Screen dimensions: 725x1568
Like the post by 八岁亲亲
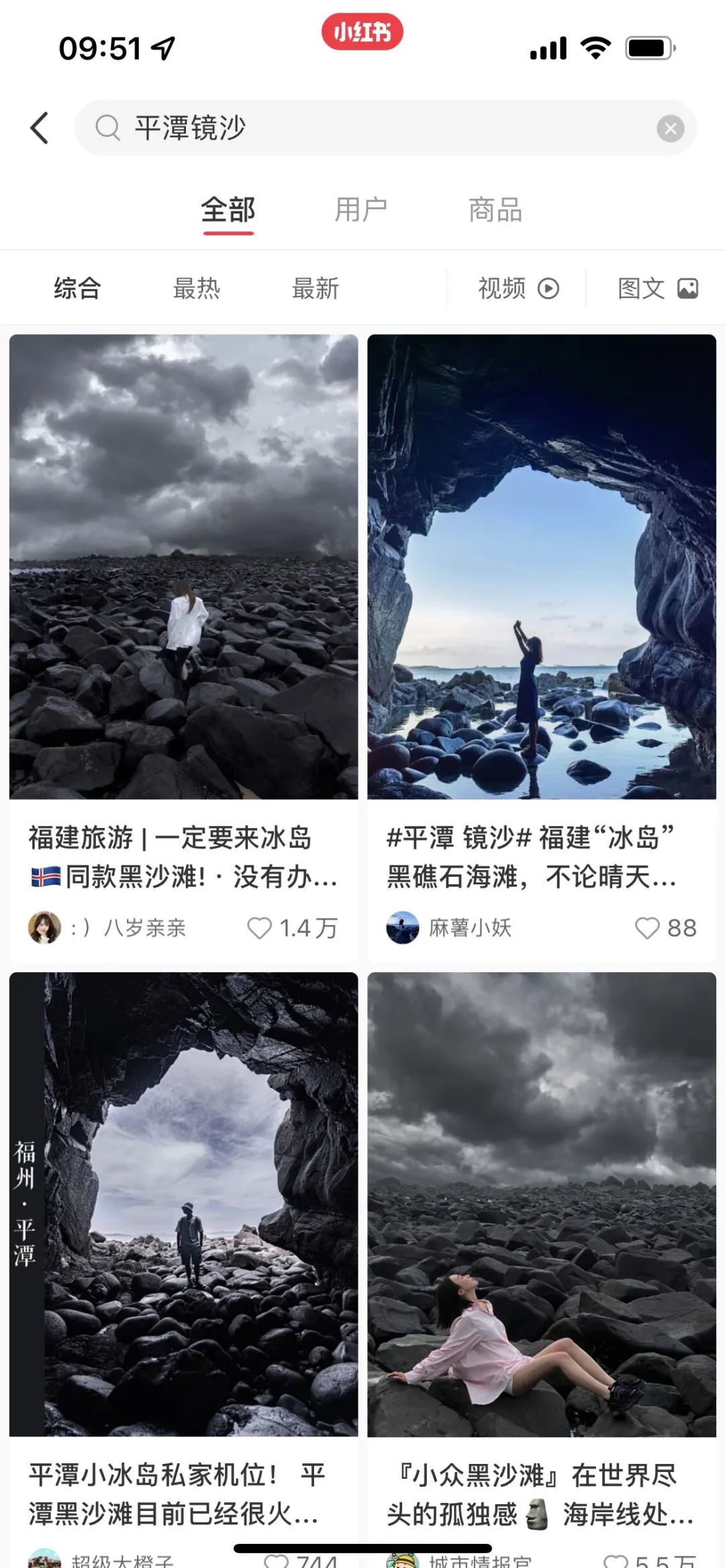[x=260, y=928]
